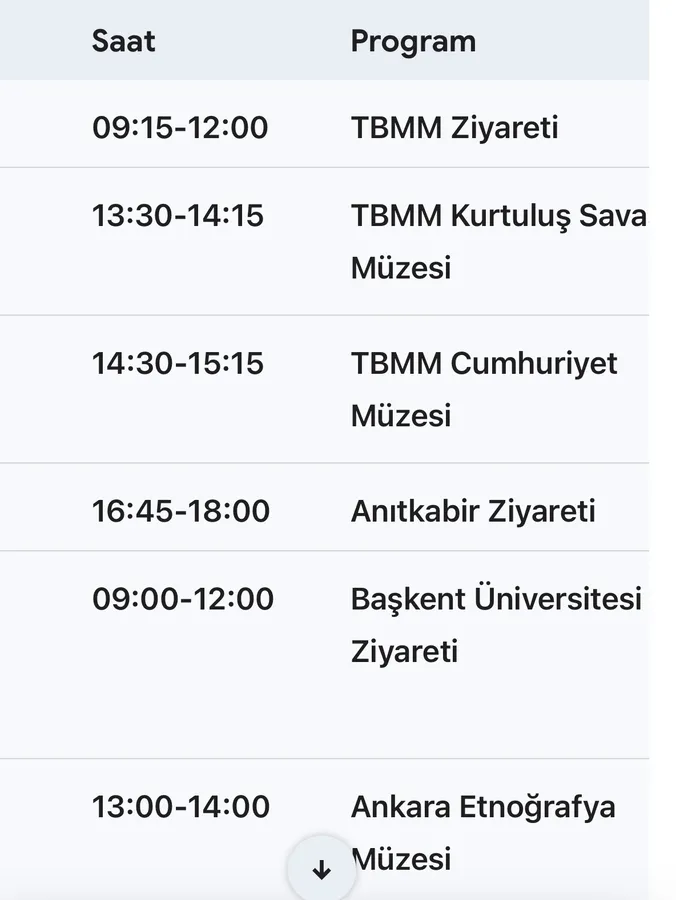Tap the scroll-down arrow button
The height and width of the screenshot is (900, 676).
pos(321,870)
